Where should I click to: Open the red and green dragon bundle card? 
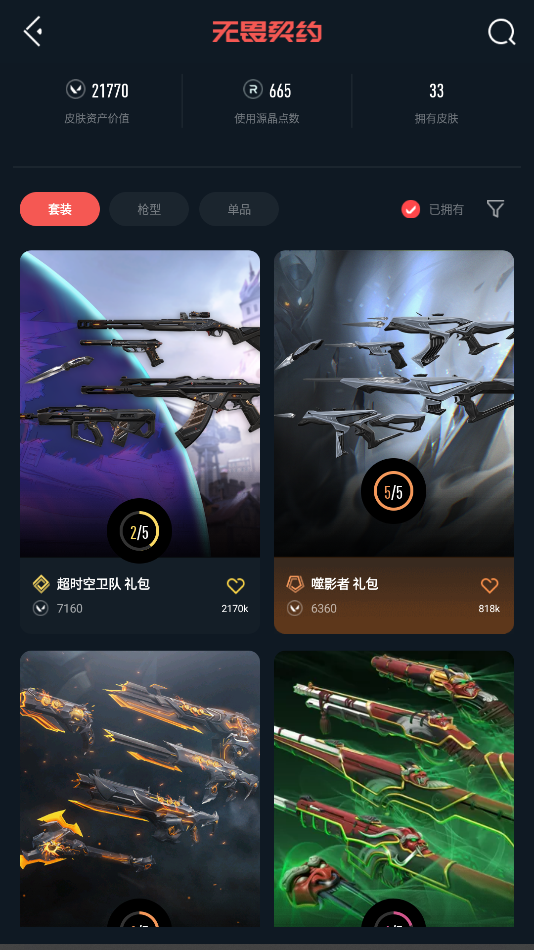click(x=394, y=789)
